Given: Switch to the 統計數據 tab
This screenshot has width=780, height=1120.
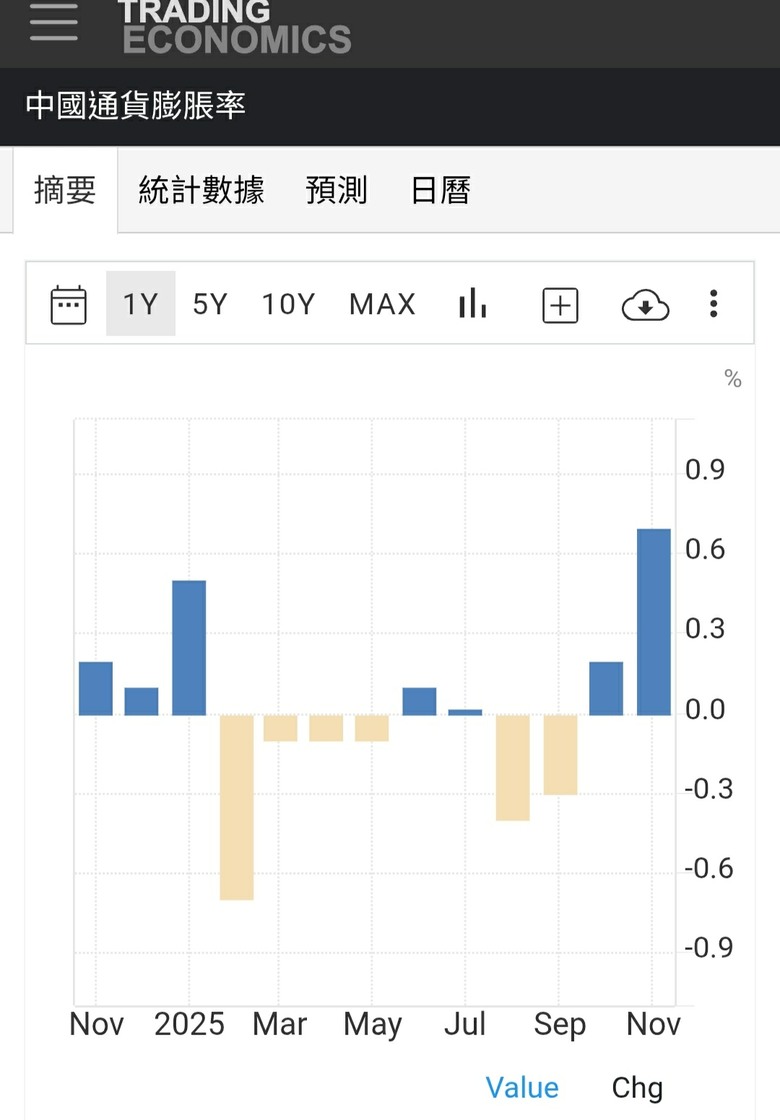Looking at the screenshot, I should [x=201, y=190].
